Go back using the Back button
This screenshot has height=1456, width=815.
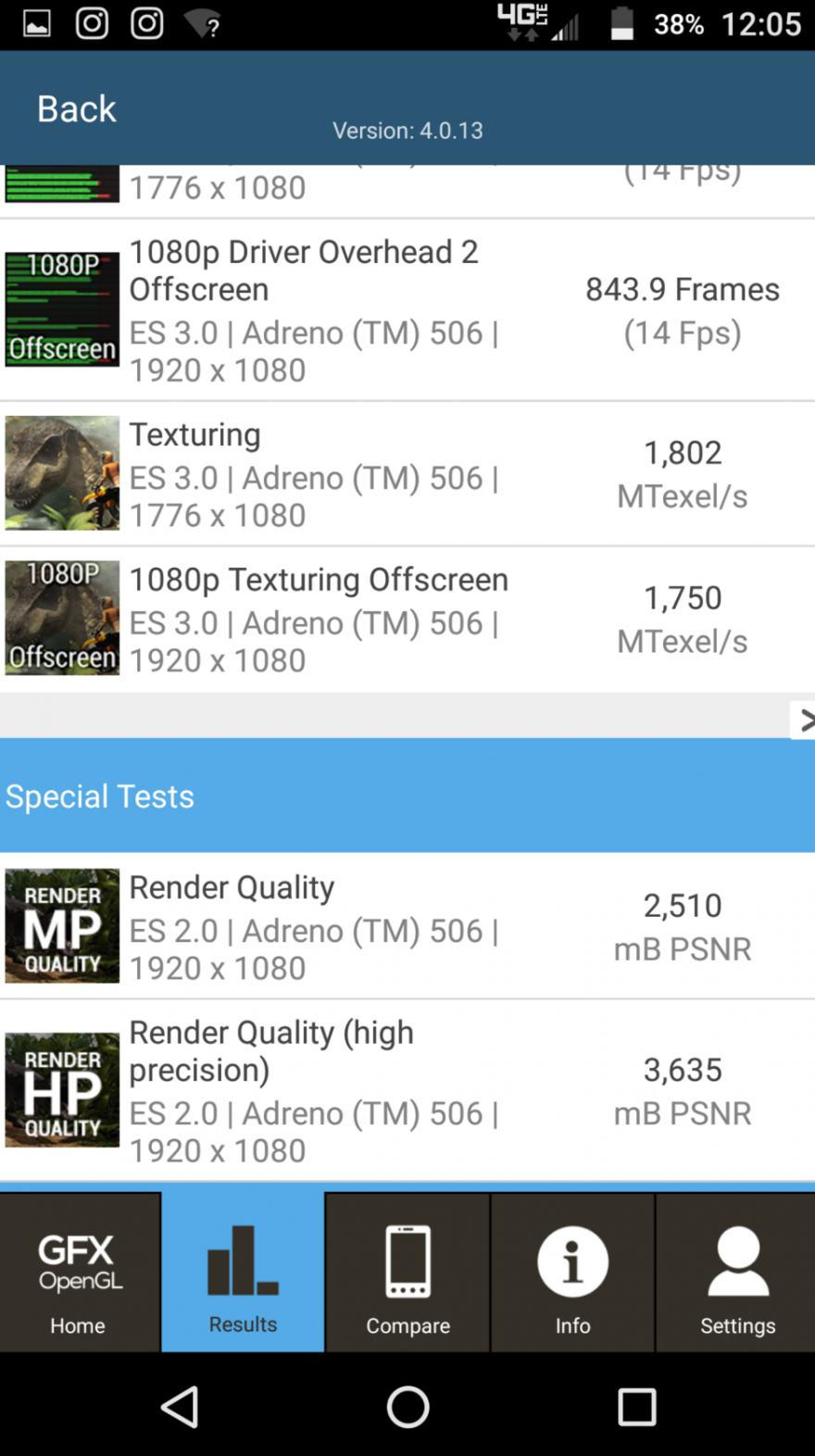[77, 109]
